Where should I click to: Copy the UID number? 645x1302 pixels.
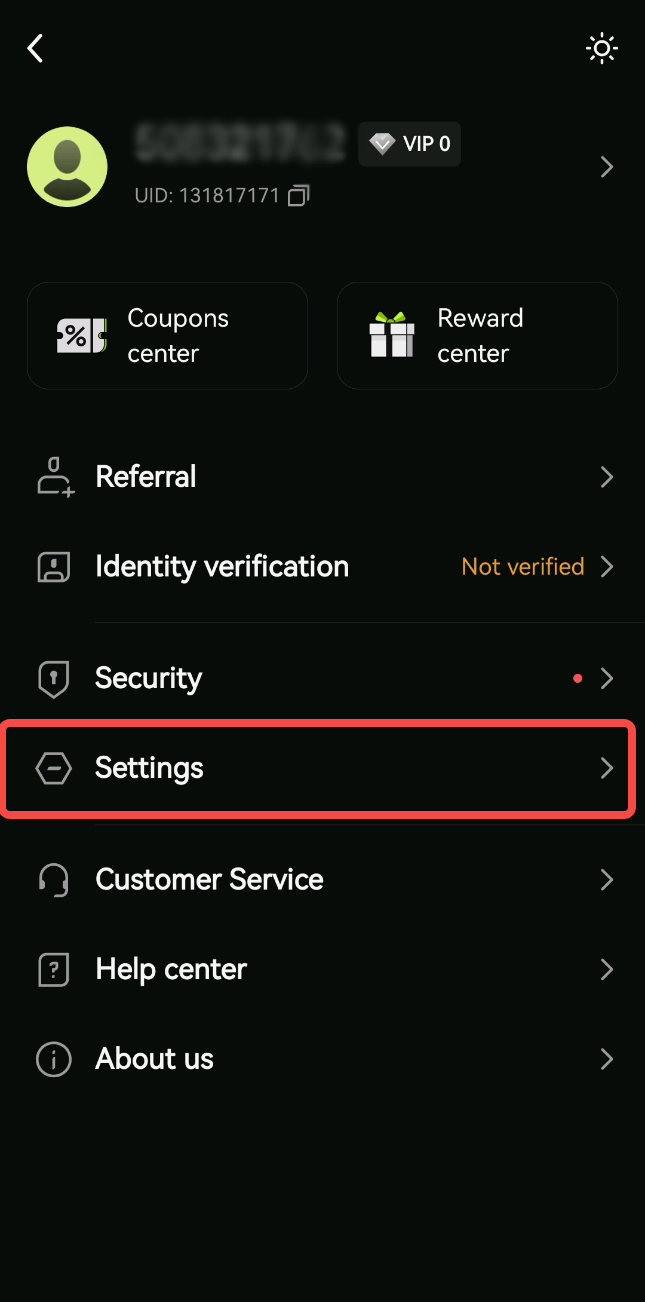[298, 196]
